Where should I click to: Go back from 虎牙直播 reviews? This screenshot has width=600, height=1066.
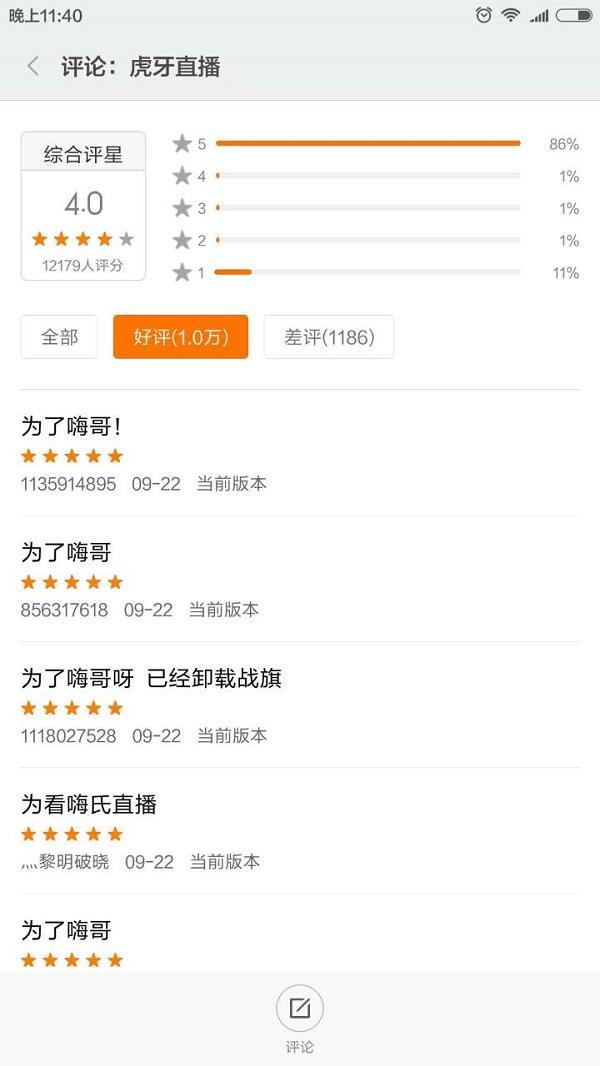pos(33,67)
